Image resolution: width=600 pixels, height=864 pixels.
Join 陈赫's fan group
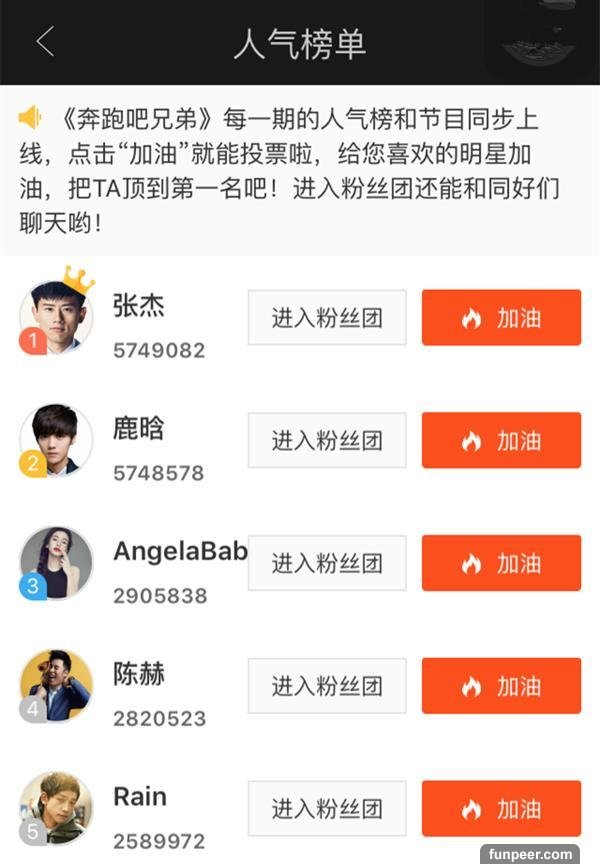click(x=327, y=686)
